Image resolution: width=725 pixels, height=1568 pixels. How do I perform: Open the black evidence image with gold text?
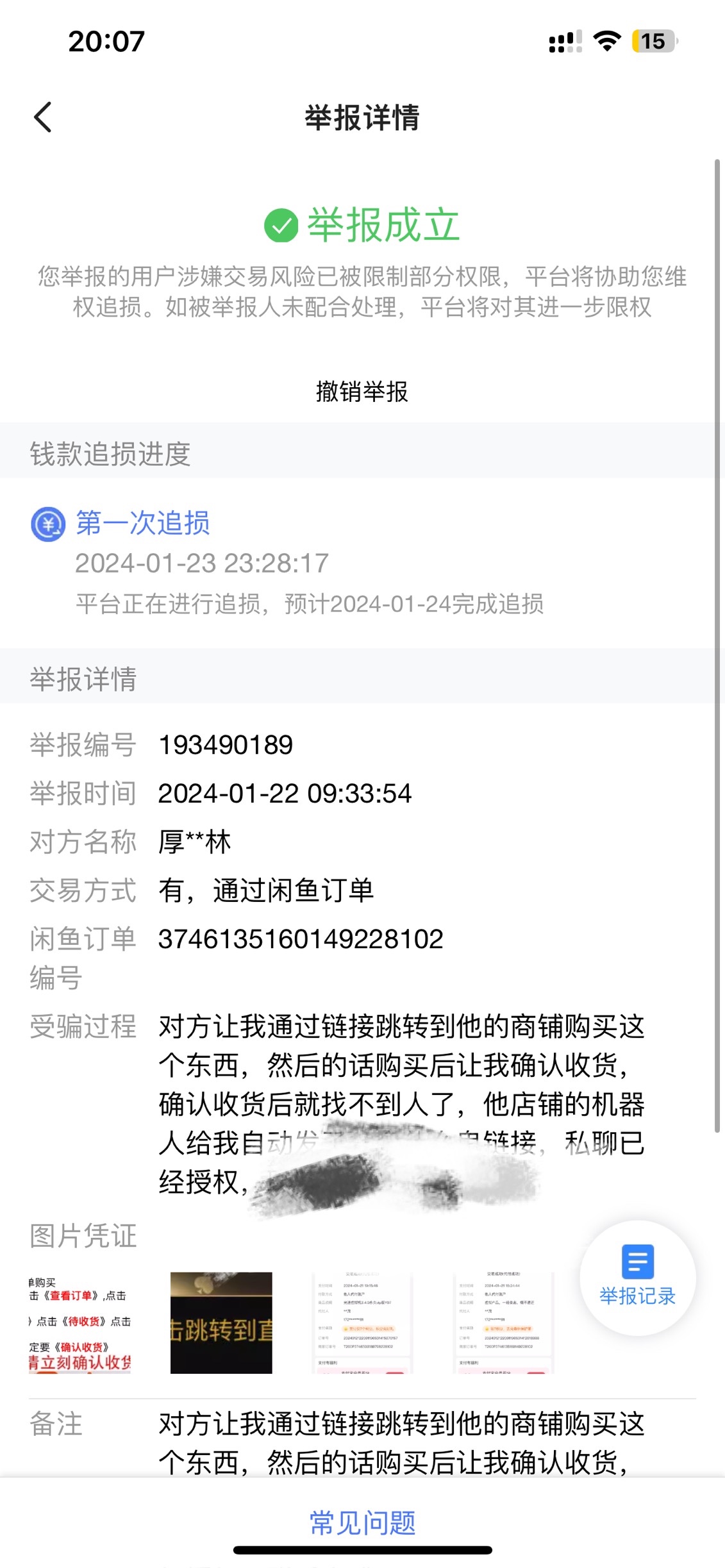(221, 1322)
